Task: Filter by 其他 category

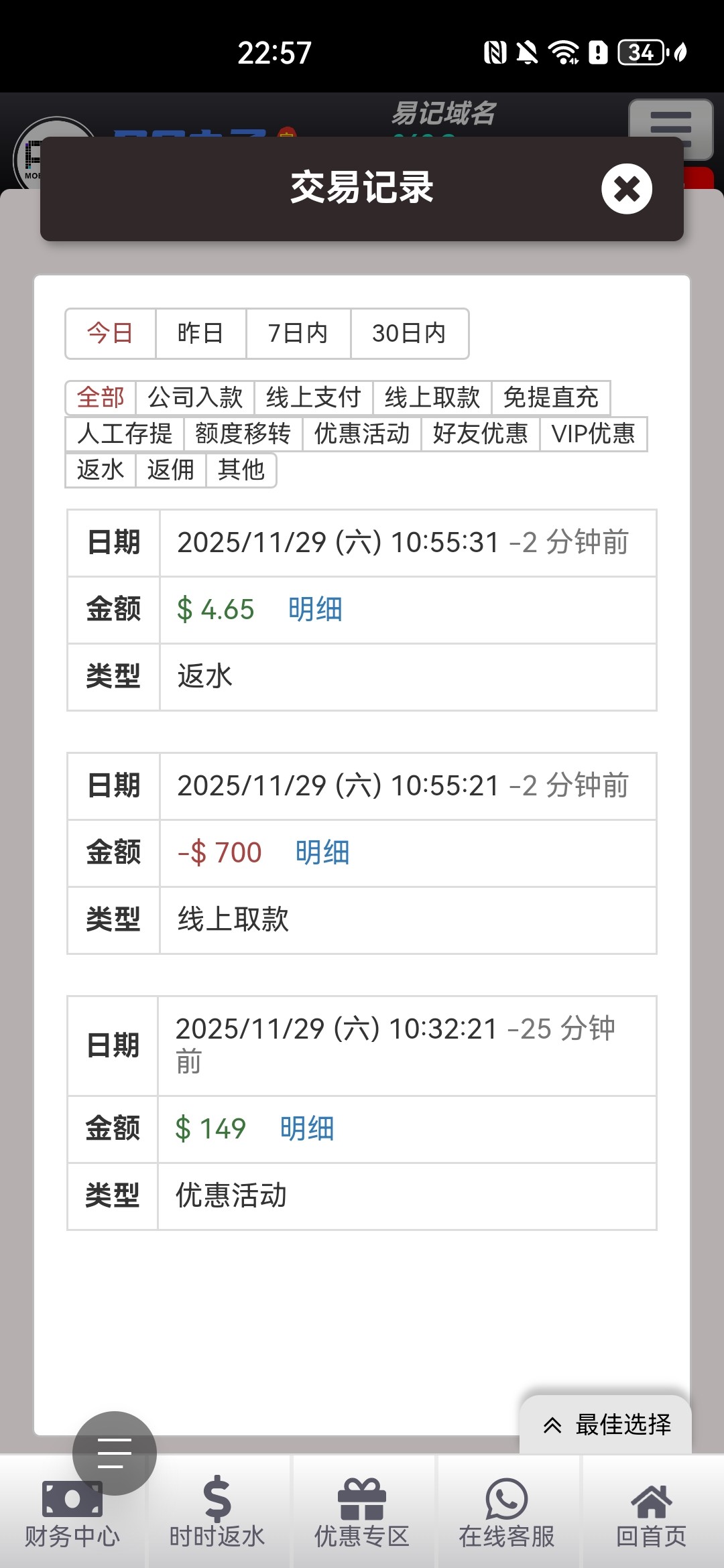Action: click(x=241, y=470)
